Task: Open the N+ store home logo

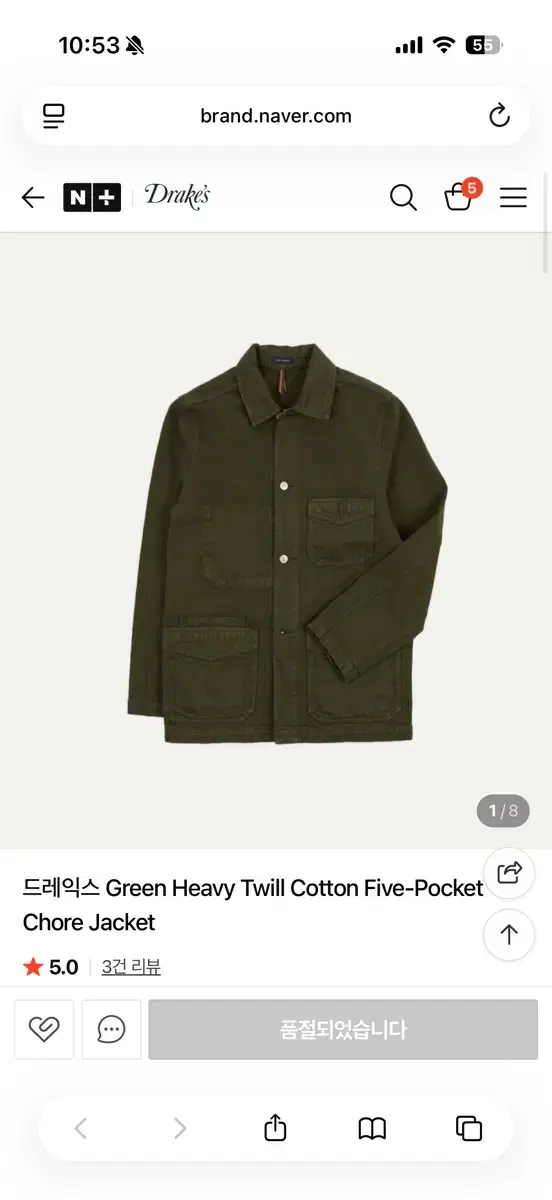Action: 92,197
